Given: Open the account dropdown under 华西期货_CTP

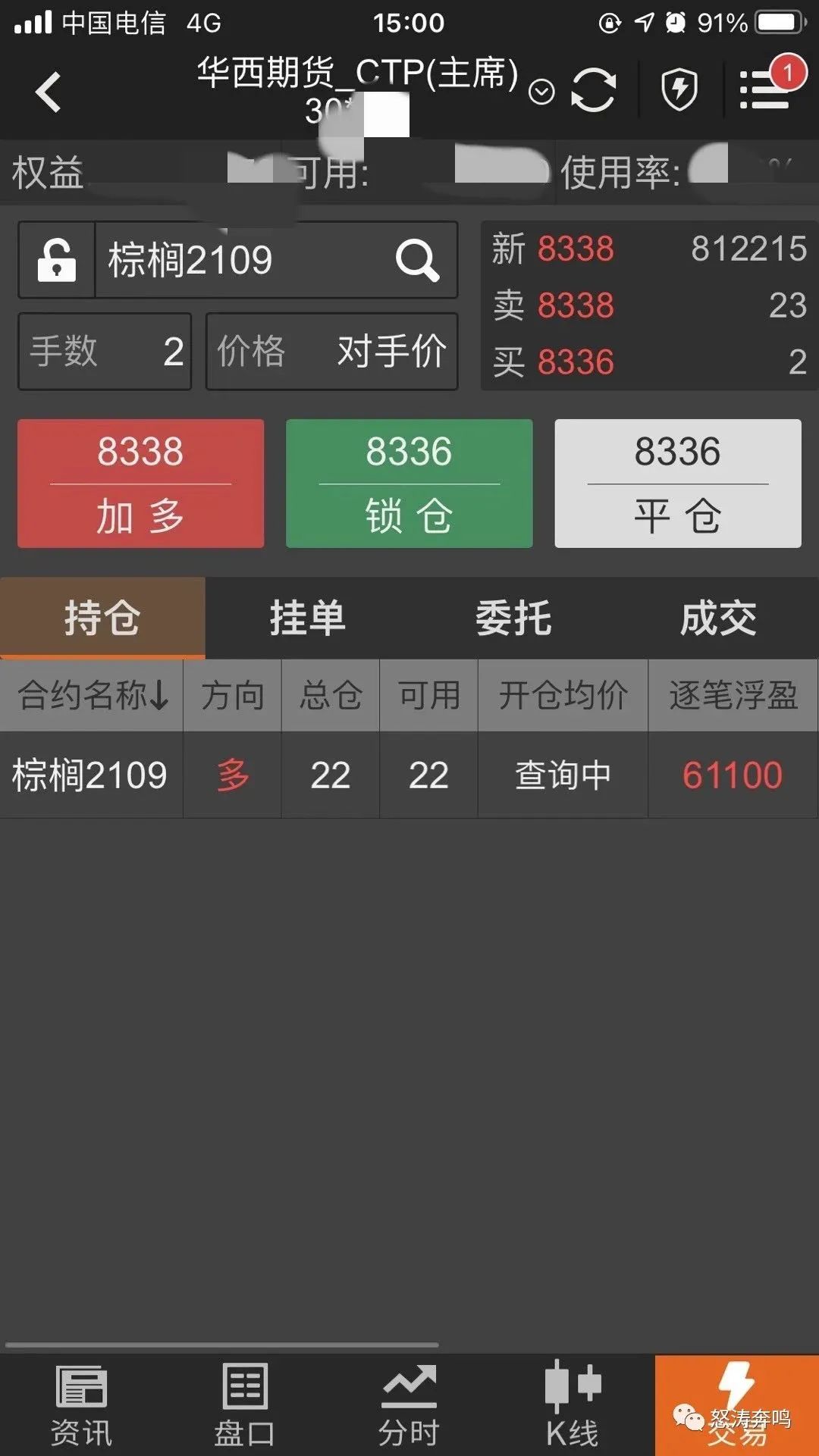Looking at the screenshot, I should pyautogui.click(x=541, y=89).
